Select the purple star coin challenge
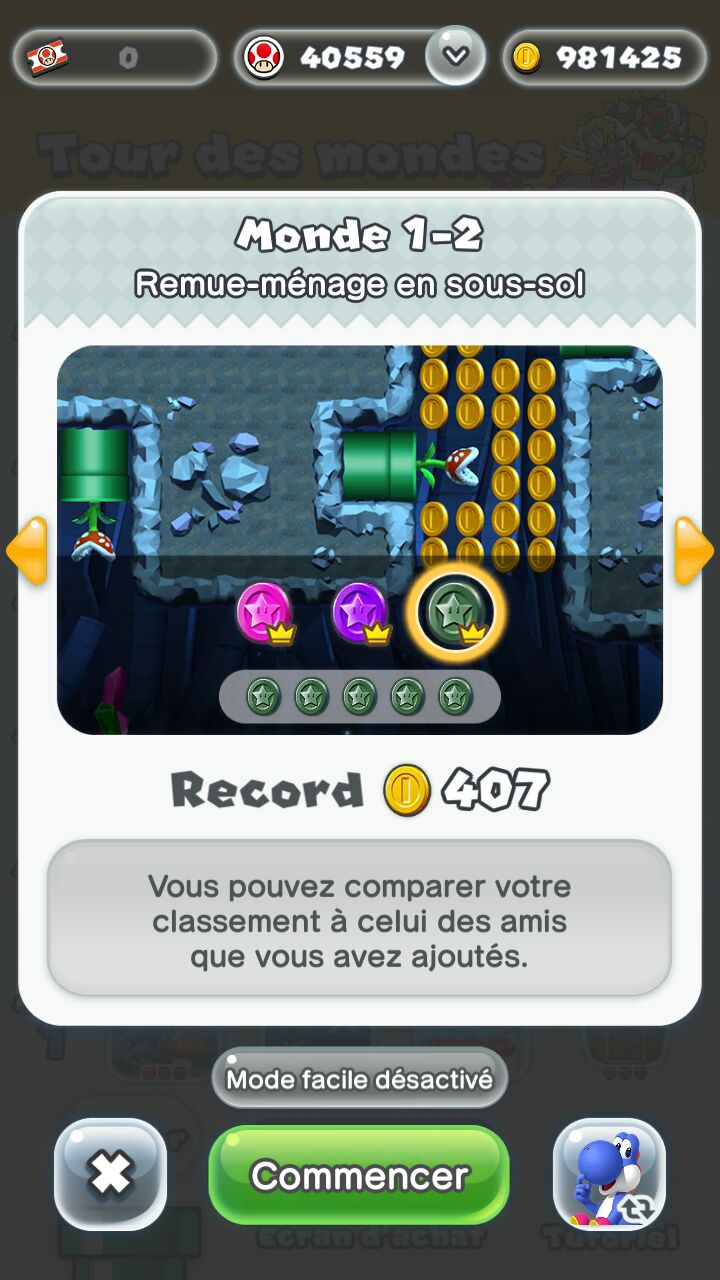 click(x=360, y=612)
